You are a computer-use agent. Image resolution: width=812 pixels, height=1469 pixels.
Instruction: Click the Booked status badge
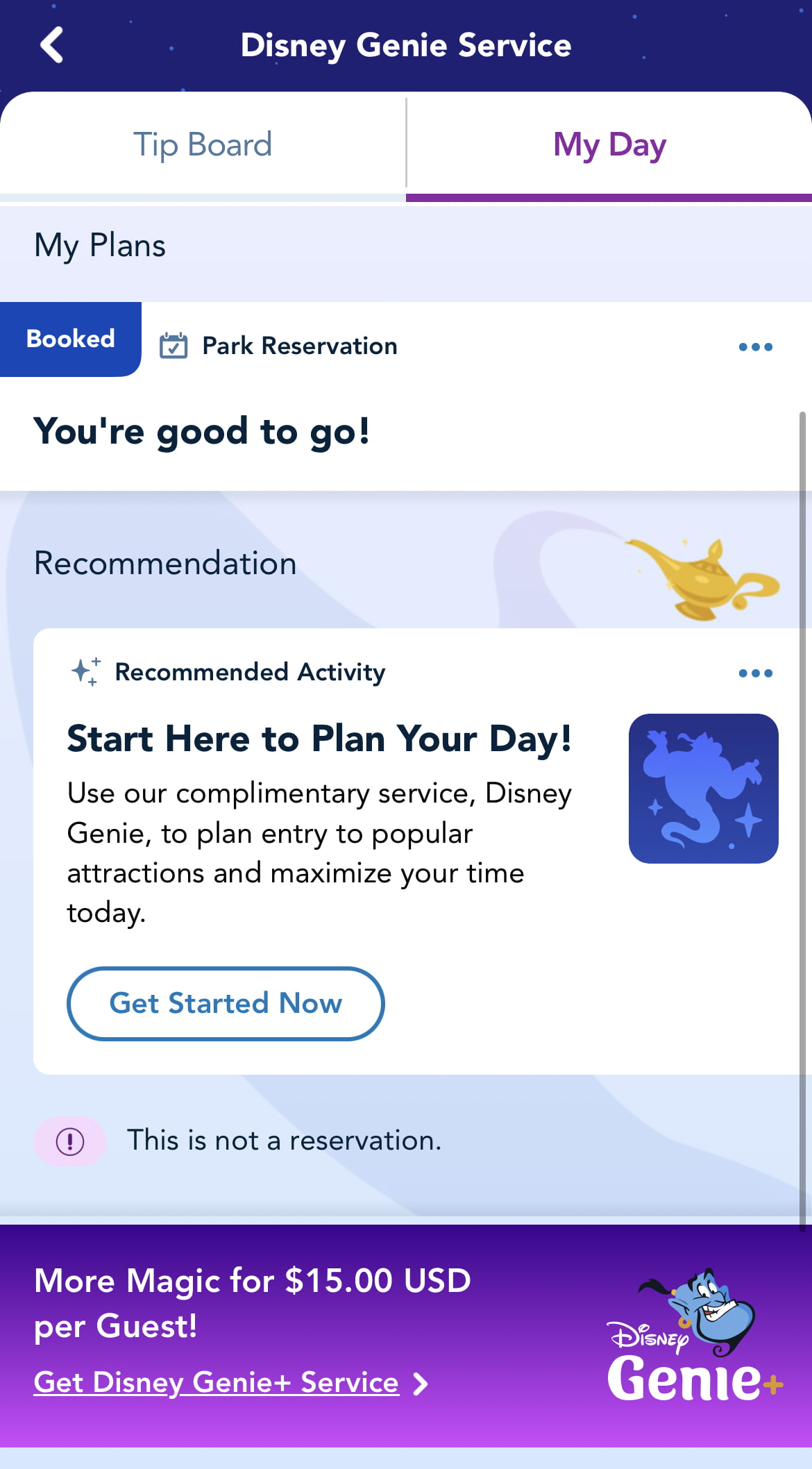(x=70, y=338)
